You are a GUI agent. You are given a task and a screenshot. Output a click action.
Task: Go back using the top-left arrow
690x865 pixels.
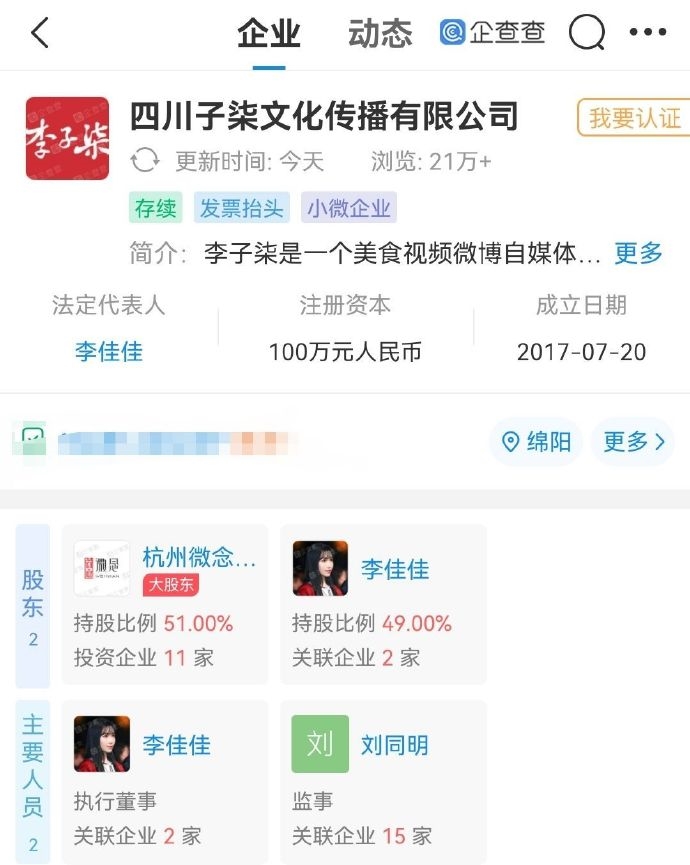tap(40, 33)
